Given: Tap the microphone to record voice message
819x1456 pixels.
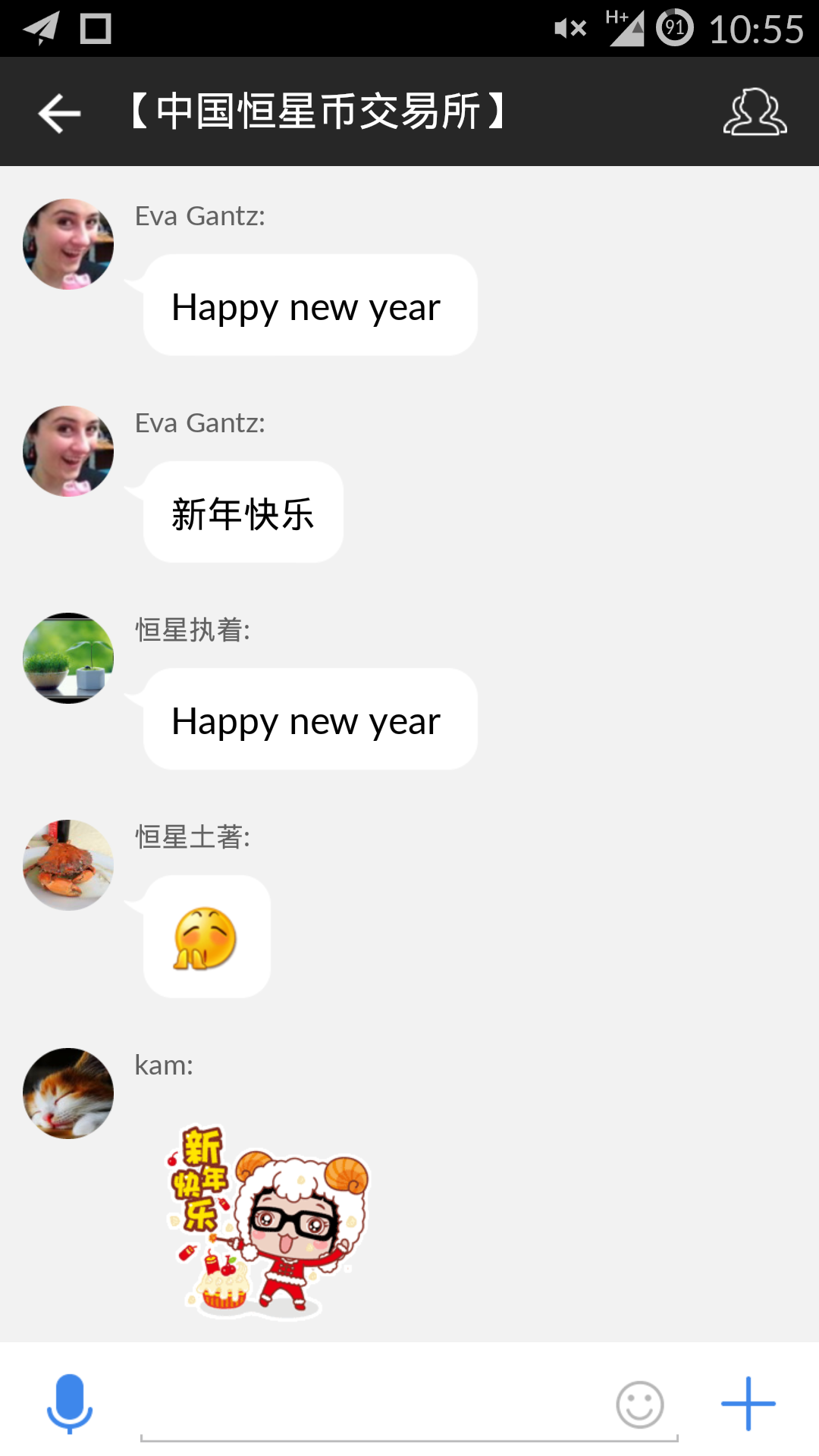Looking at the screenshot, I should tap(69, 1403).
